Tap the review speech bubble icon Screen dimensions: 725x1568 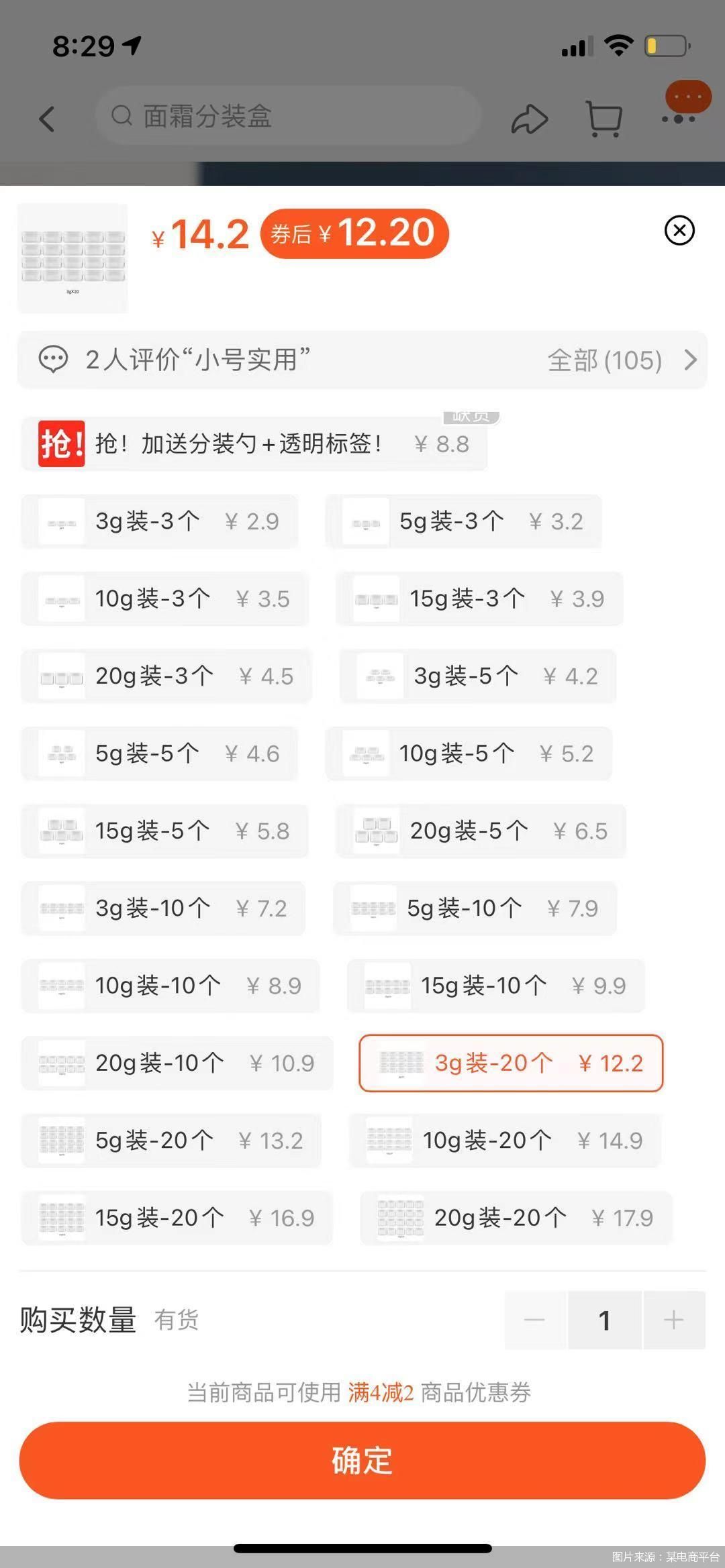52,360
